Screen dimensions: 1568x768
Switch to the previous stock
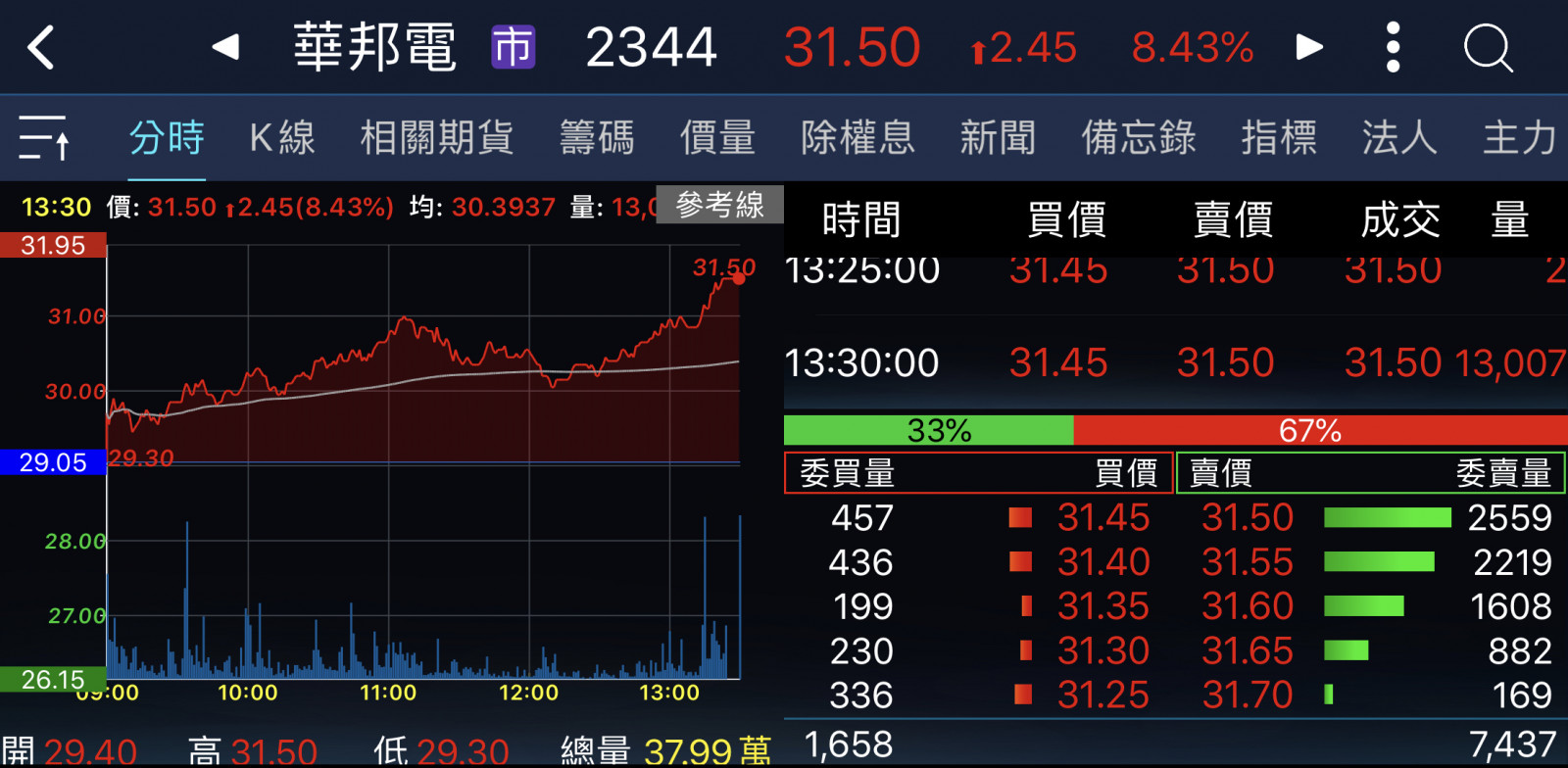click(225, 47)
